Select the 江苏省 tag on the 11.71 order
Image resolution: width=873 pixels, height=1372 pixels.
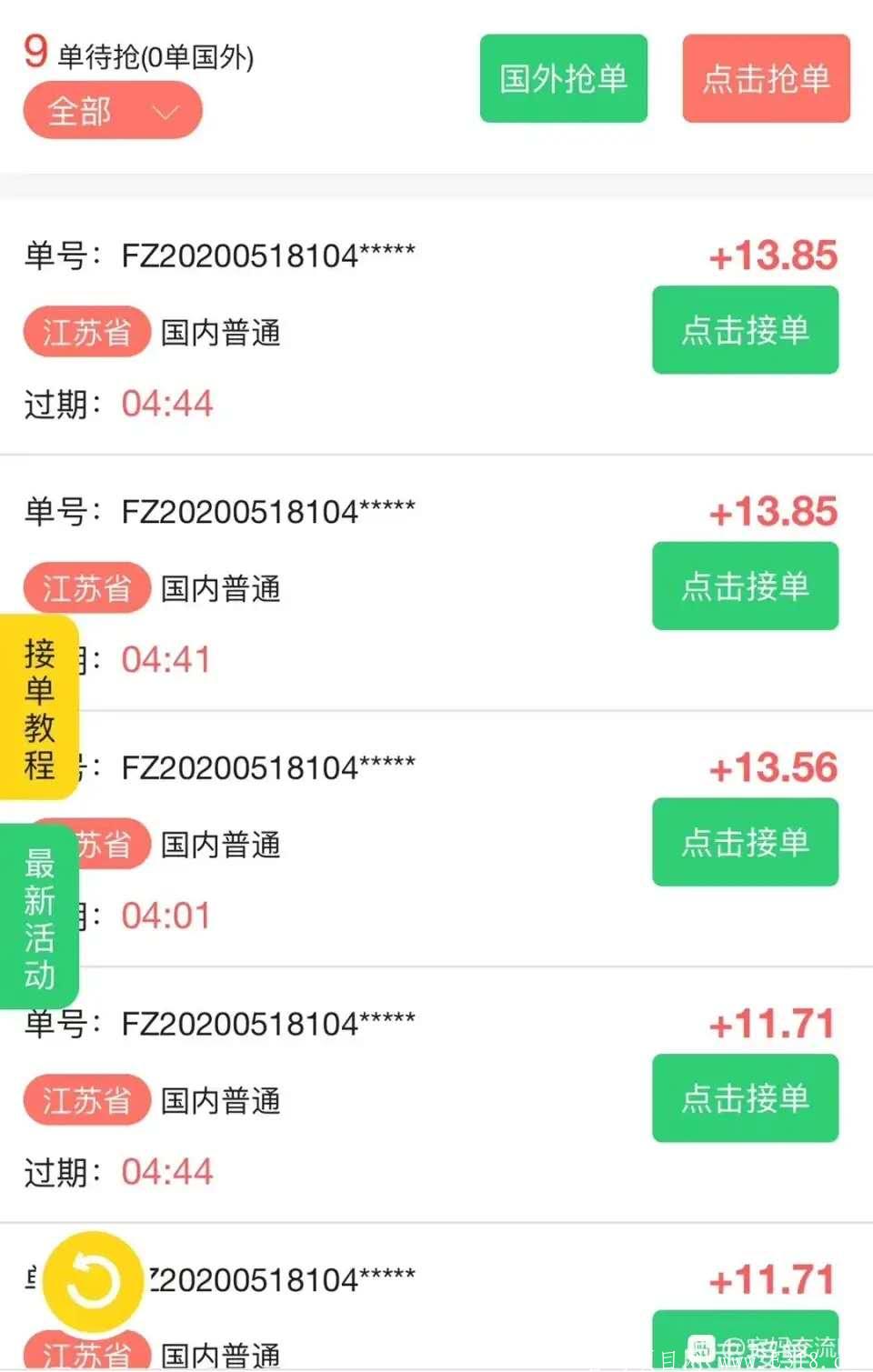86,1100
